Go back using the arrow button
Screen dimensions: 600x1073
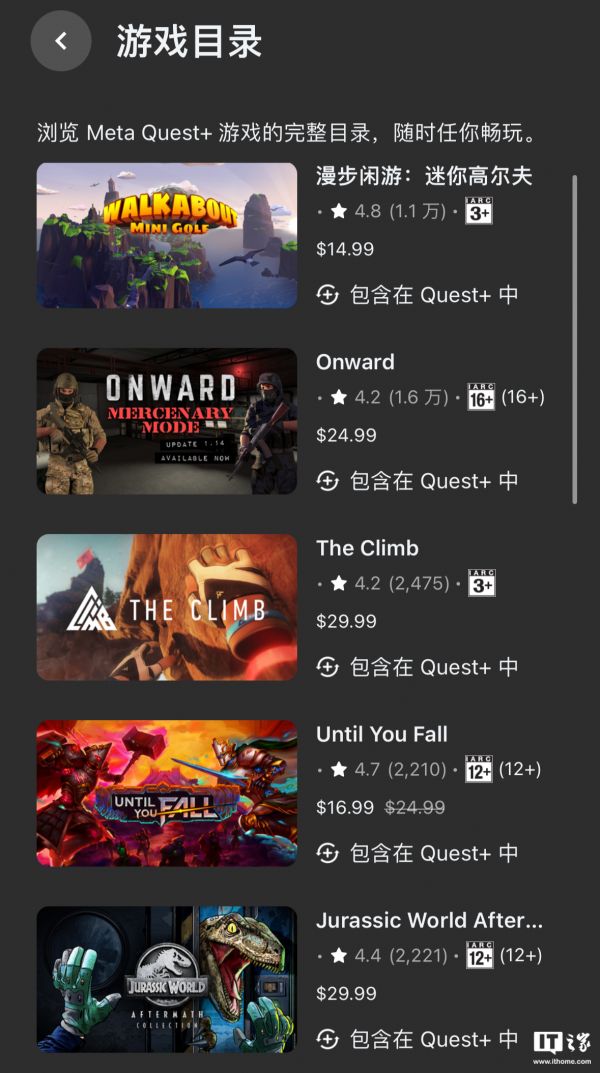pyautogui.click(x=61, y=41)
